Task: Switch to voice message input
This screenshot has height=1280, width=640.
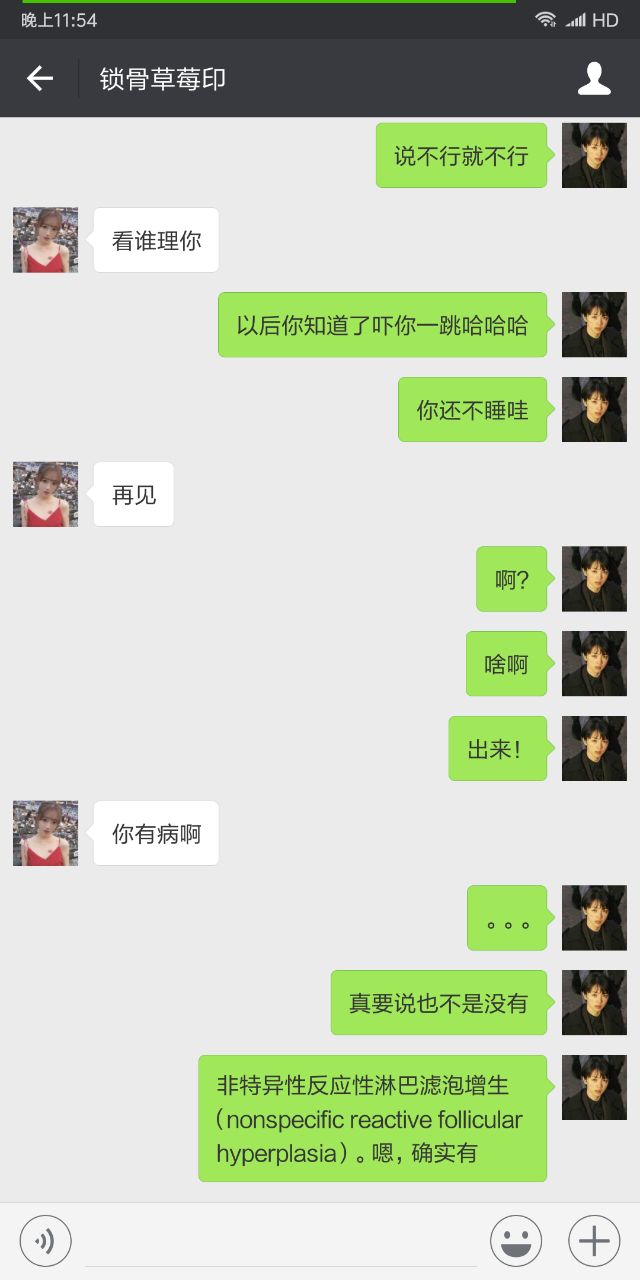Action: pos(45,1241)
